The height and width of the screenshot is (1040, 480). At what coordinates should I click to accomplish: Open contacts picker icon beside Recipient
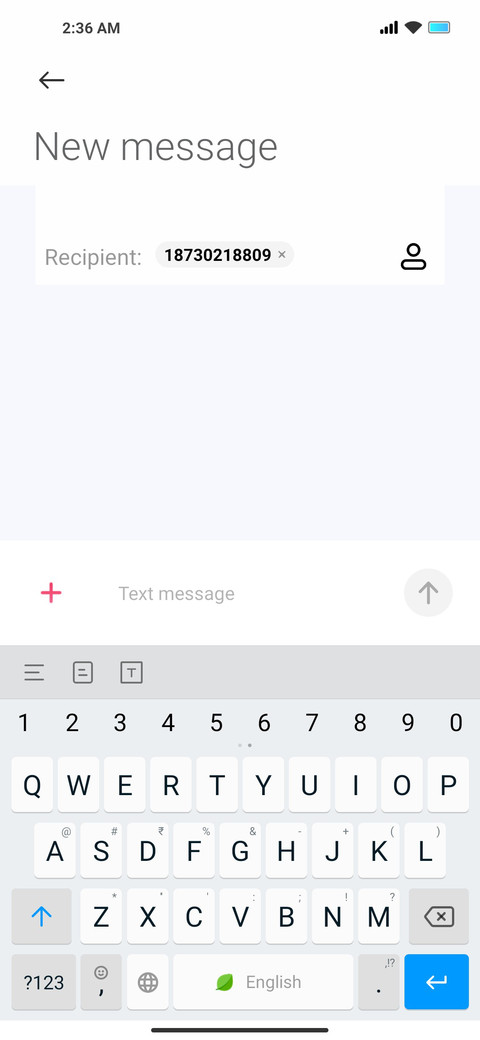413,256
